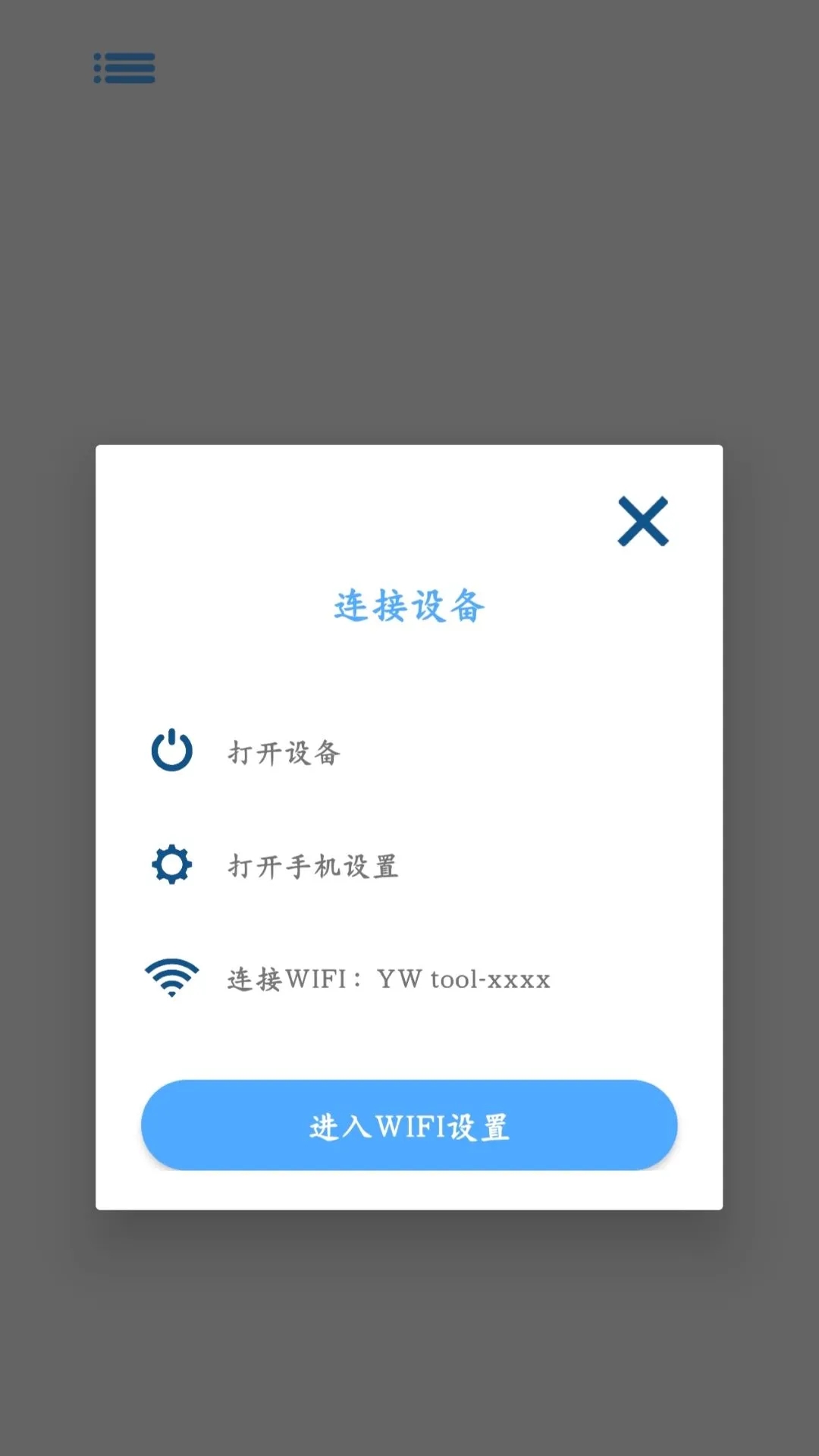
Task: Tap the power symbol in the dialog
Action: pyautogui.click(x=171, y=752)
